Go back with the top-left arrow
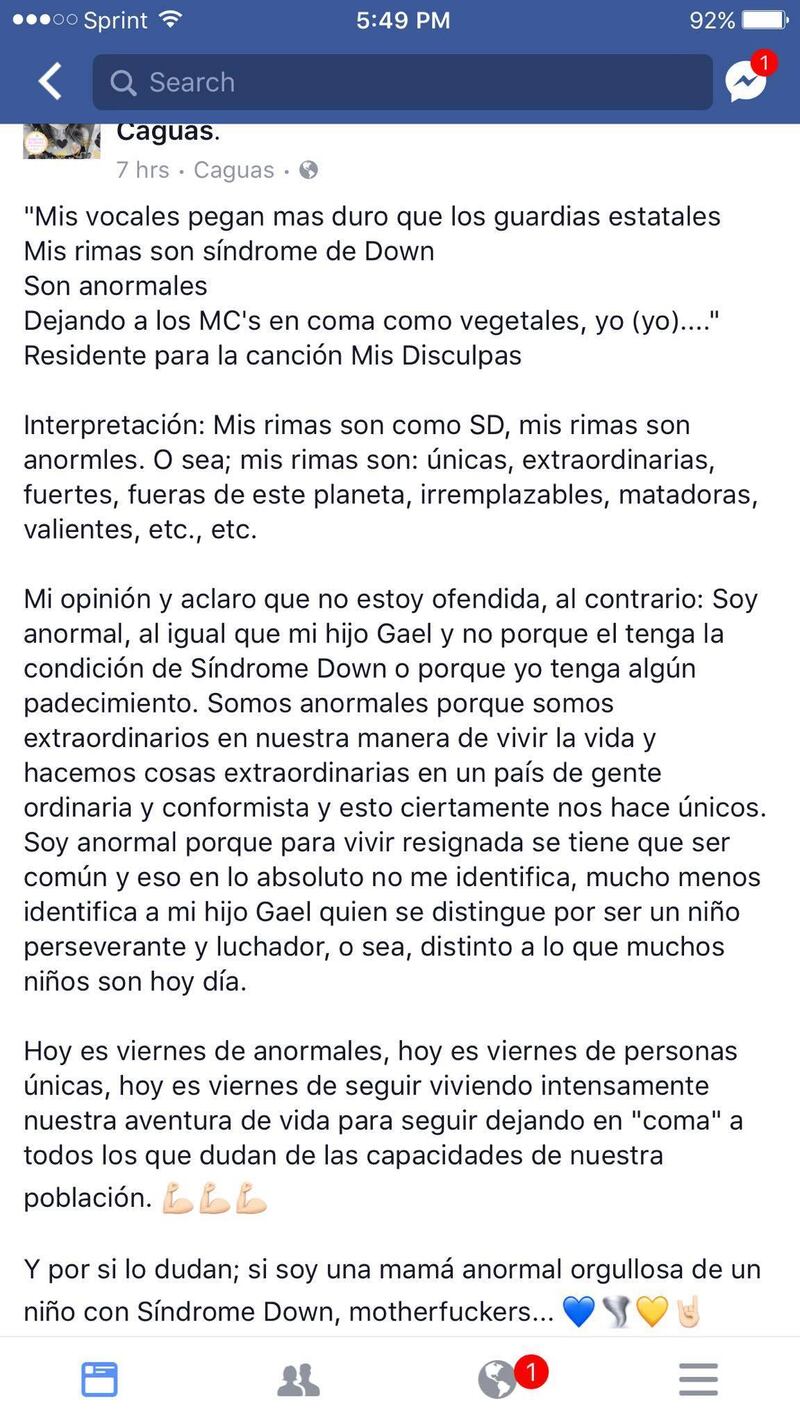 [49, 82]
